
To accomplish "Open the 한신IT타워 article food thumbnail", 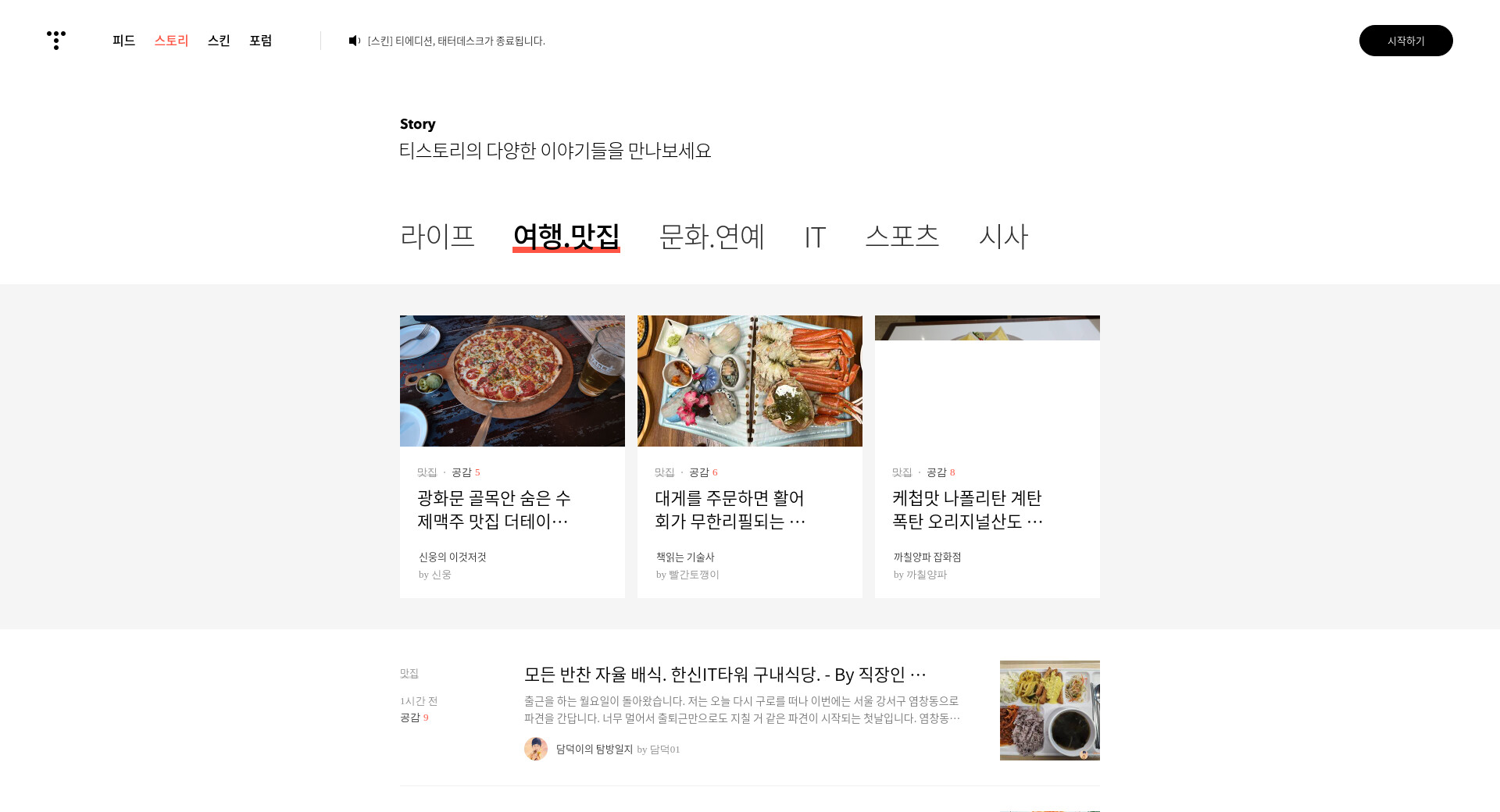I will pyautogui.click(x=1049, y=710).
